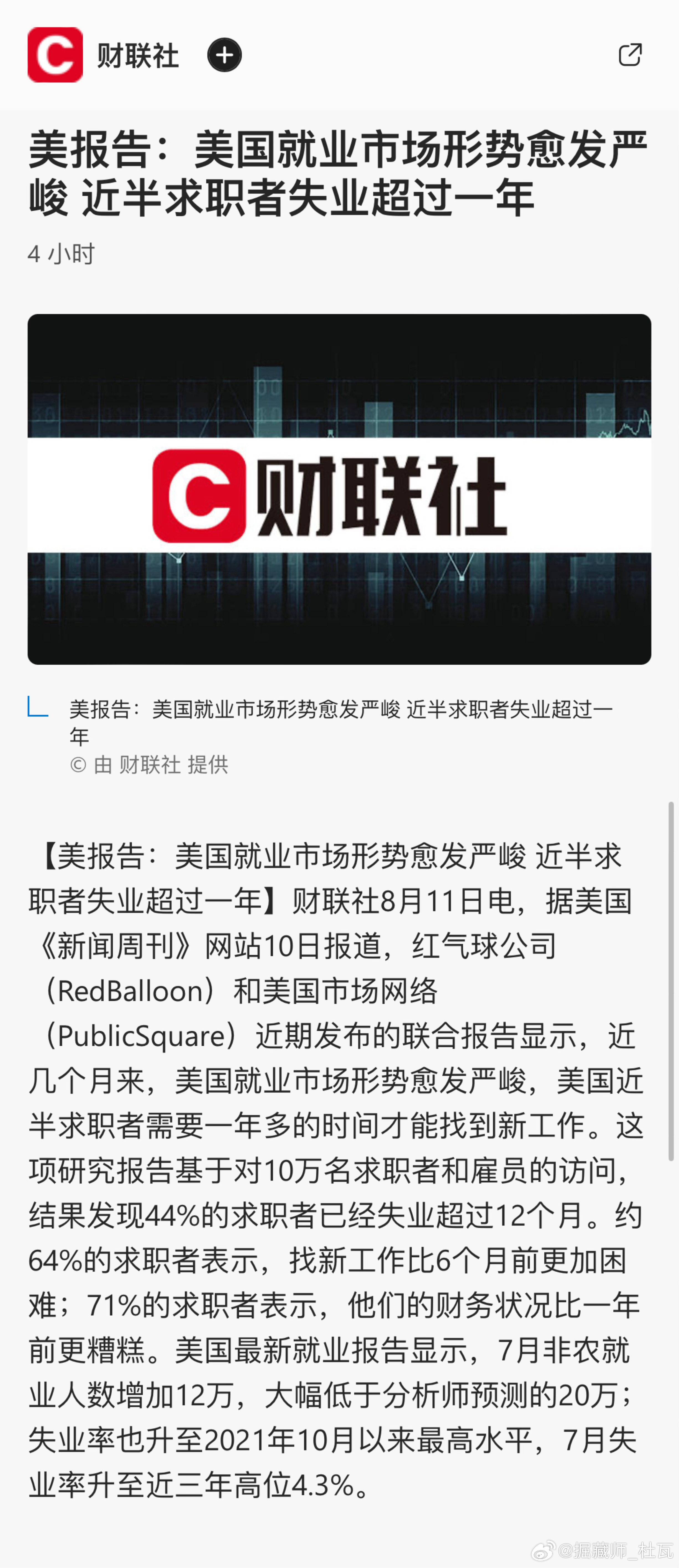This screenshot has height=1568, width=679.
Task: Open the share icon in the header
Action: click(630, 55)
